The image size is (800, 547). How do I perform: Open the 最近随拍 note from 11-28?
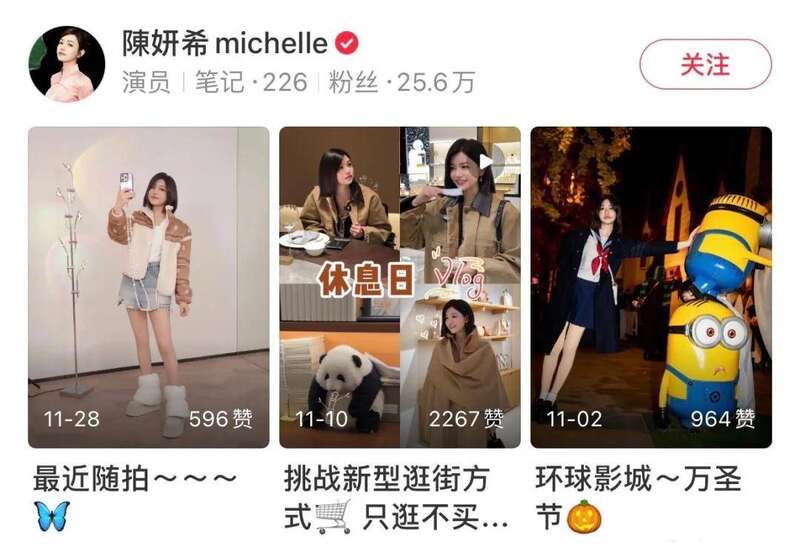(x=148, y=287)
